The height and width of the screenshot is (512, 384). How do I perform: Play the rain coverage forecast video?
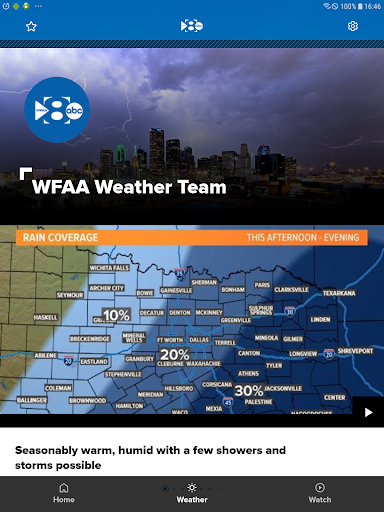(x=368, y=412)
